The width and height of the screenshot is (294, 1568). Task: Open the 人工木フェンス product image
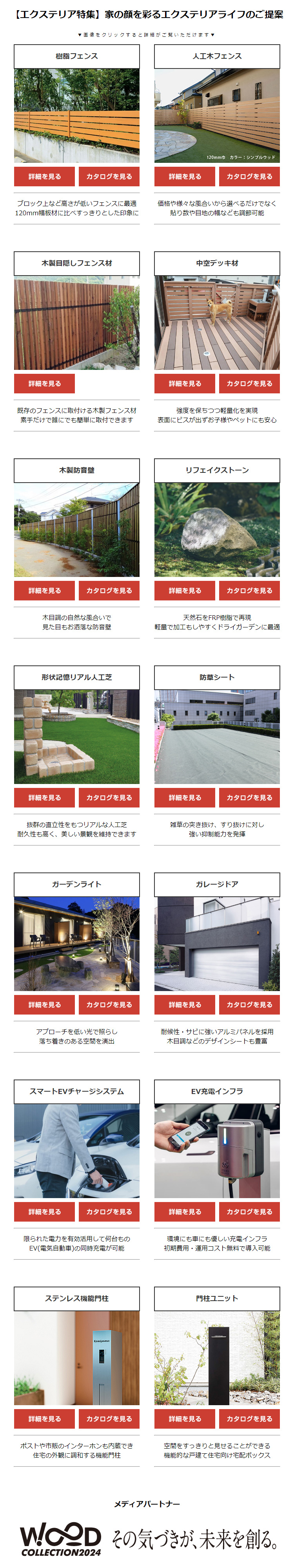point(216,115)
